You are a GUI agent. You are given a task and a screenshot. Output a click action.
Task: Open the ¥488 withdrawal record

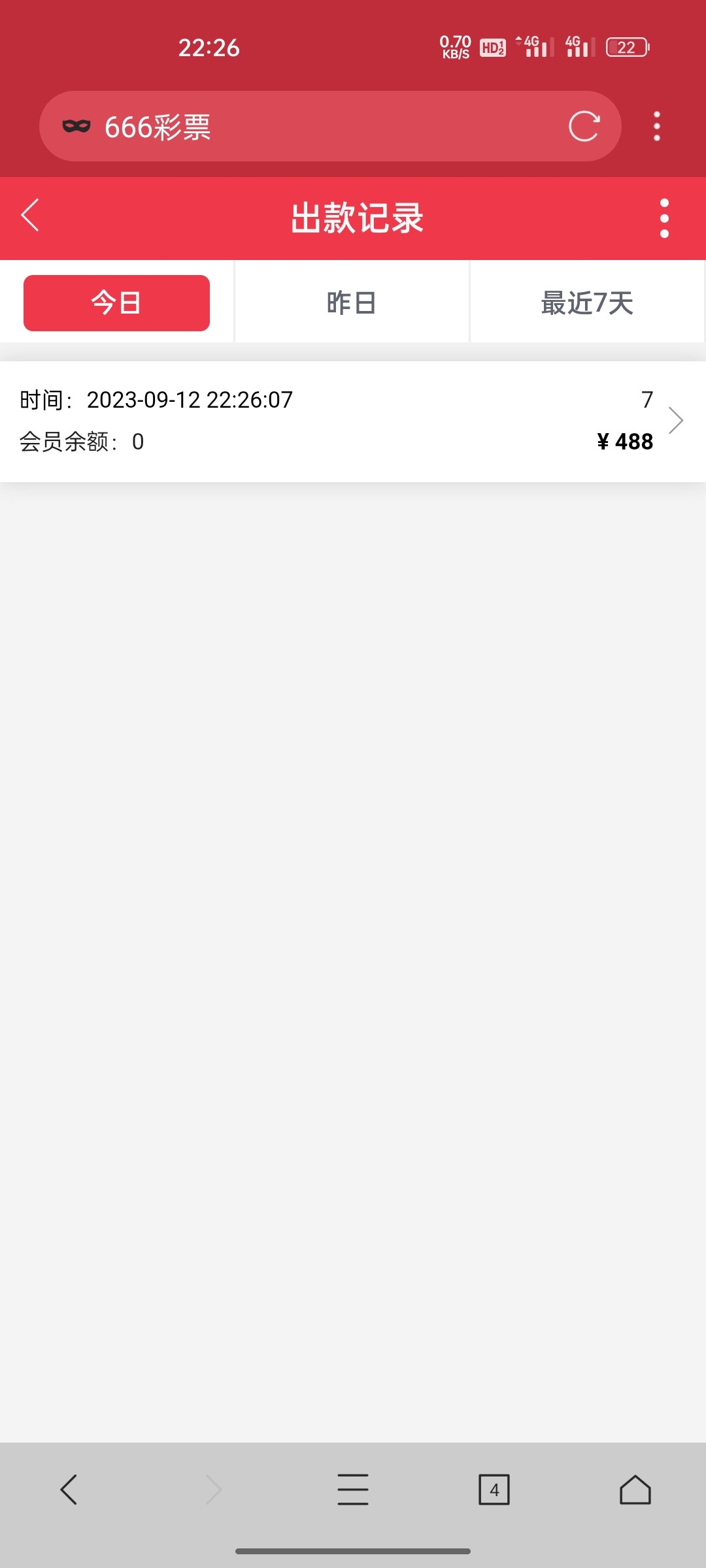tap(353, 421)
